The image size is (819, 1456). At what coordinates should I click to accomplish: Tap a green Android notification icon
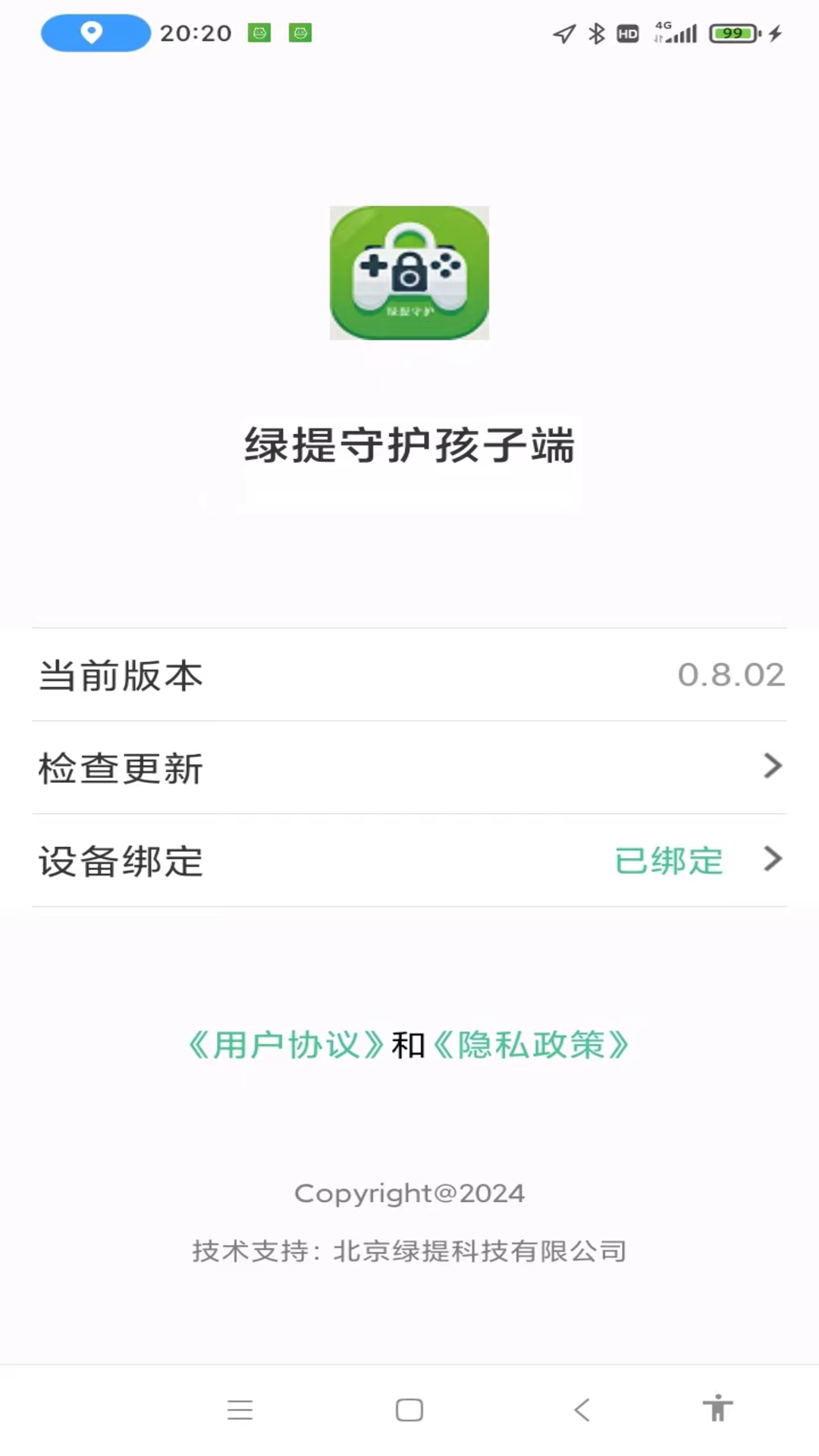click(x=259, y=33)
